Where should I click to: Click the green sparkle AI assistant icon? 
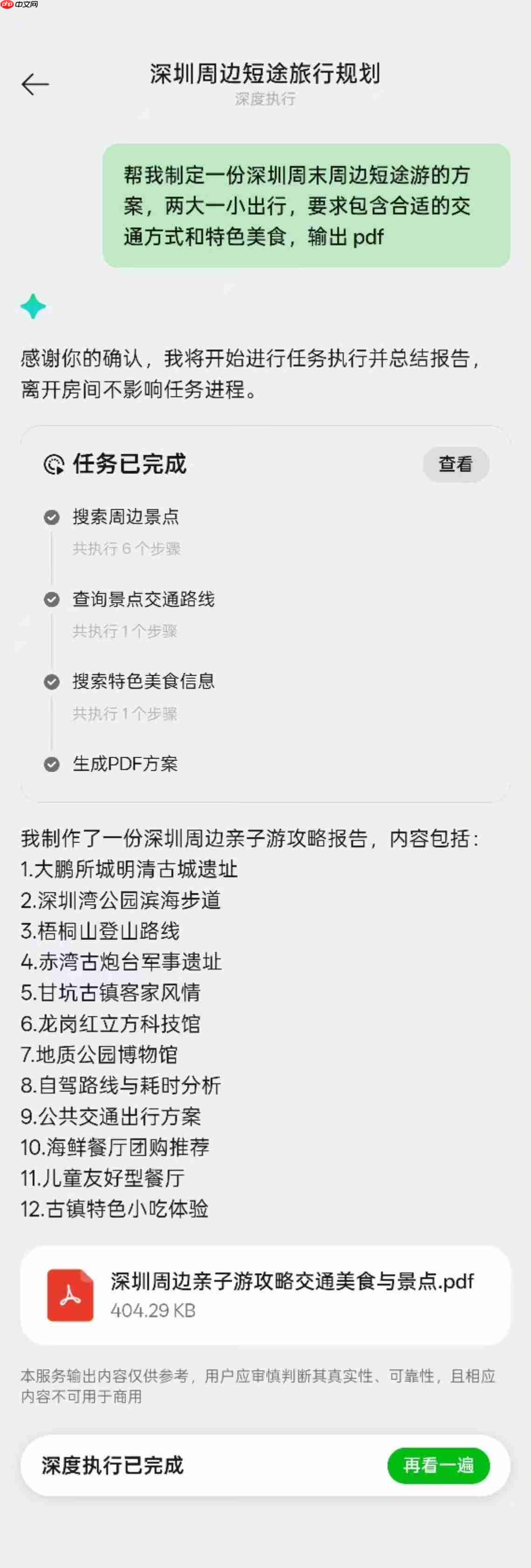tap(34, 308)
